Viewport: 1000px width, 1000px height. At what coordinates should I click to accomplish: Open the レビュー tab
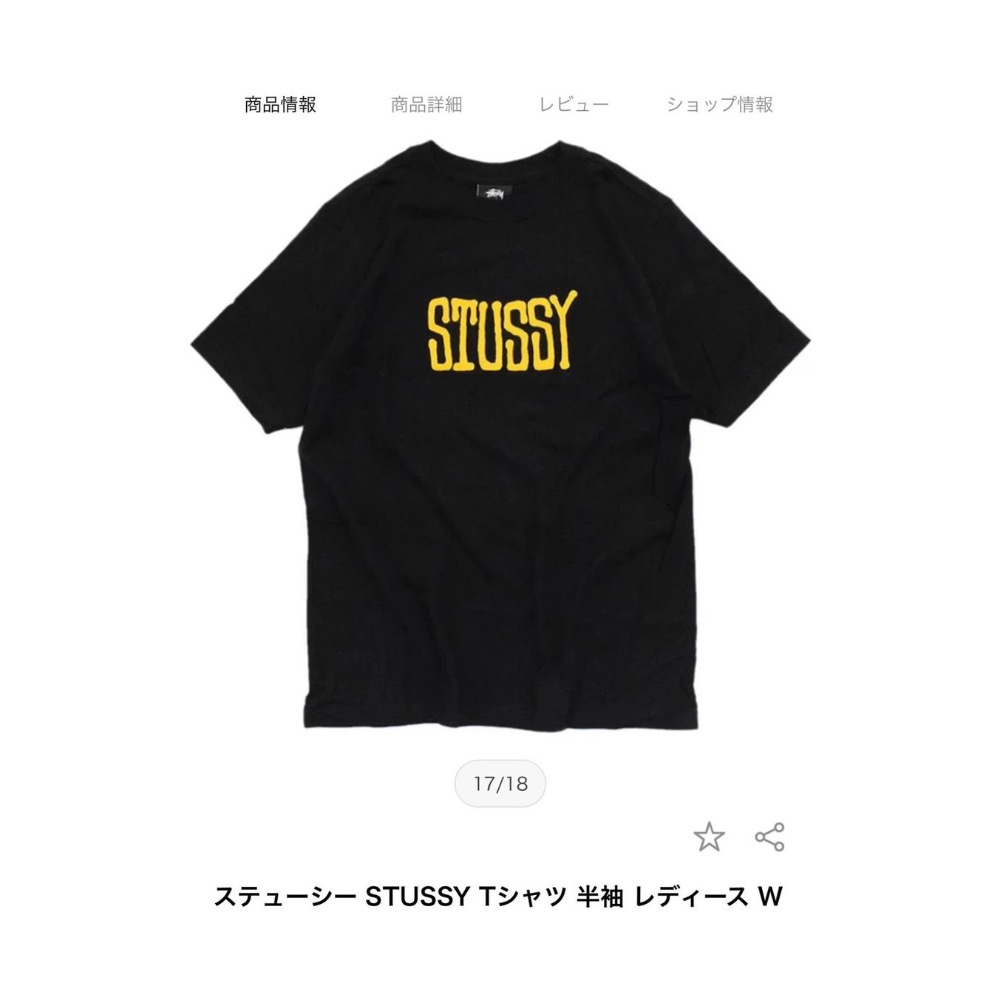click(574, 104)
